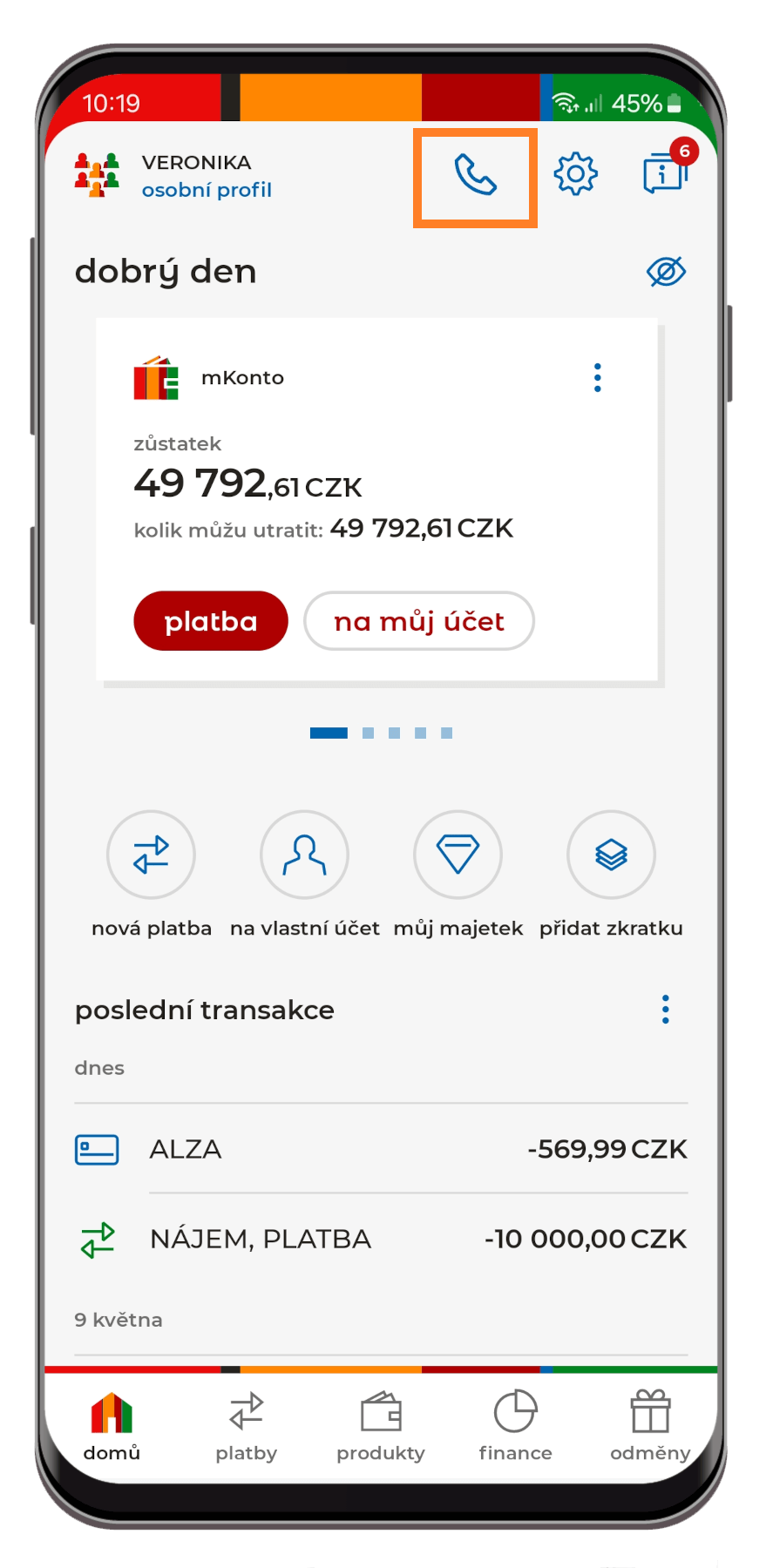
Task: Hide balances with the crossed-eye icon
Action: pyautogui.click(x=666, y=272)
